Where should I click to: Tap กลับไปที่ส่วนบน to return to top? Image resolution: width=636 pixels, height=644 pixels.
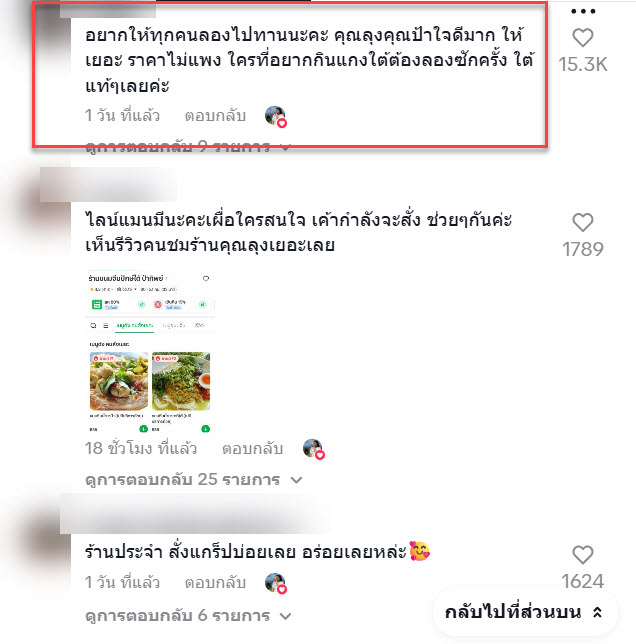tap(524, 612)
